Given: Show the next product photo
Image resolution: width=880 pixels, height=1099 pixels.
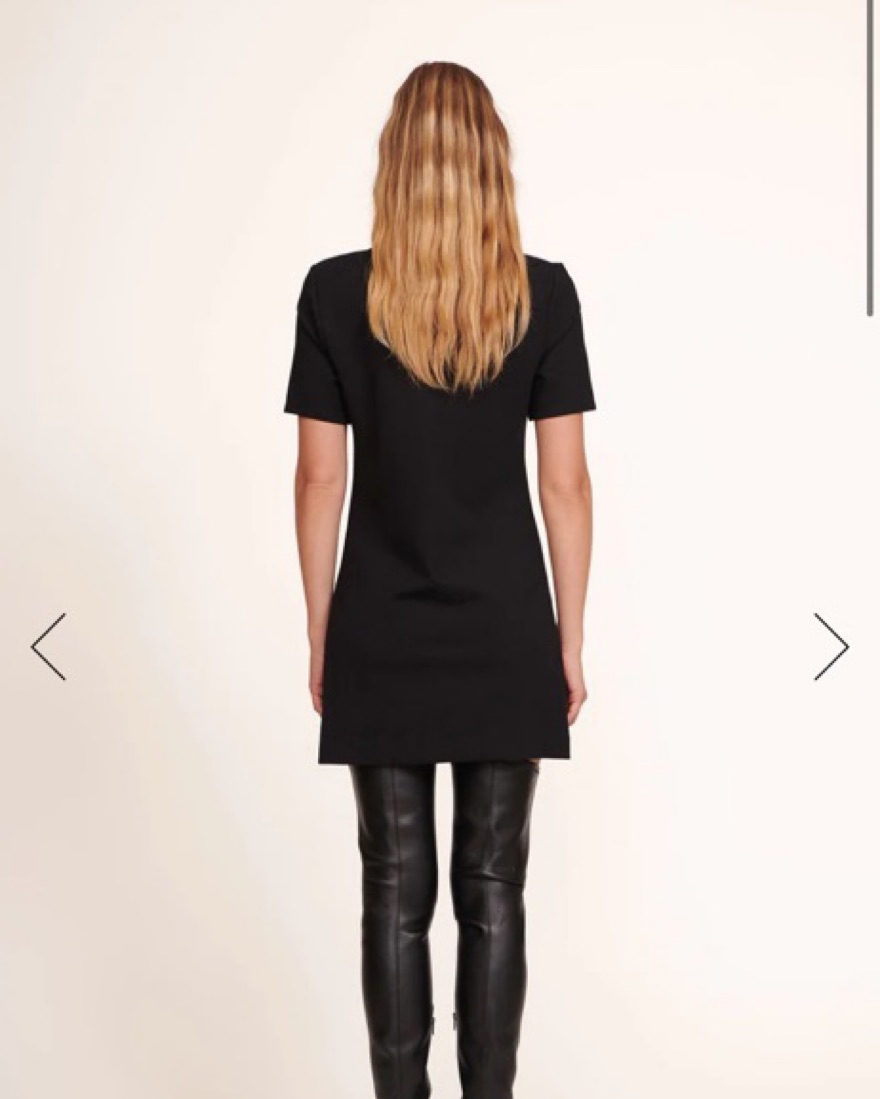Looking at the screenshot, I should pyautogui.click(x=830, y=647).
